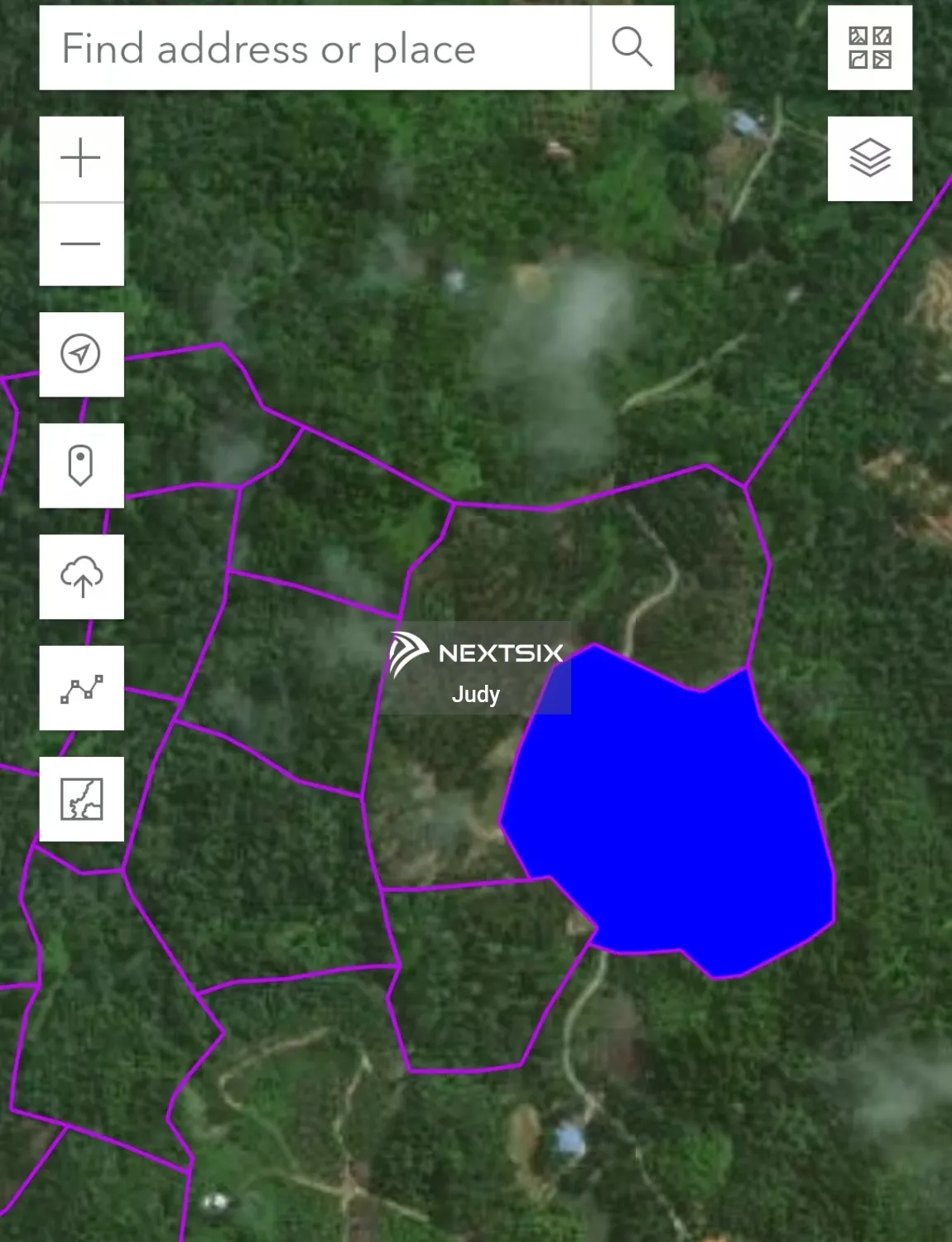Zoom in with the plus button
The image size is (952, 1242).
(x=81, y=158)
